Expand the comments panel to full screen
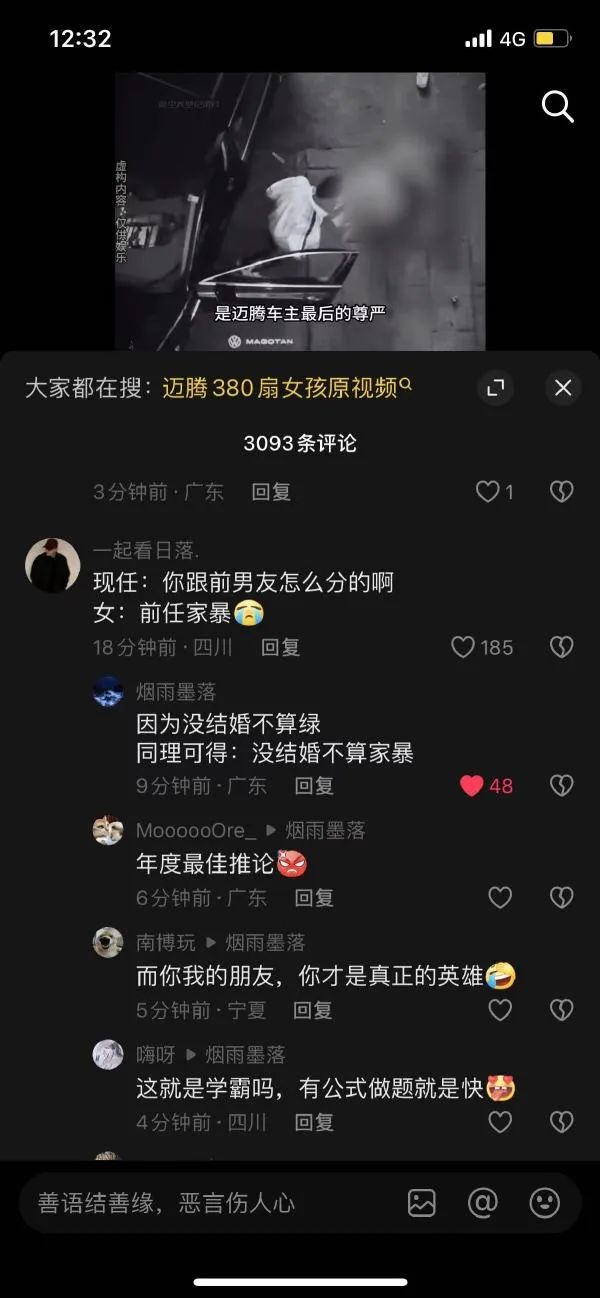This screenshot has width=600, height=1298. click(495, 388)
